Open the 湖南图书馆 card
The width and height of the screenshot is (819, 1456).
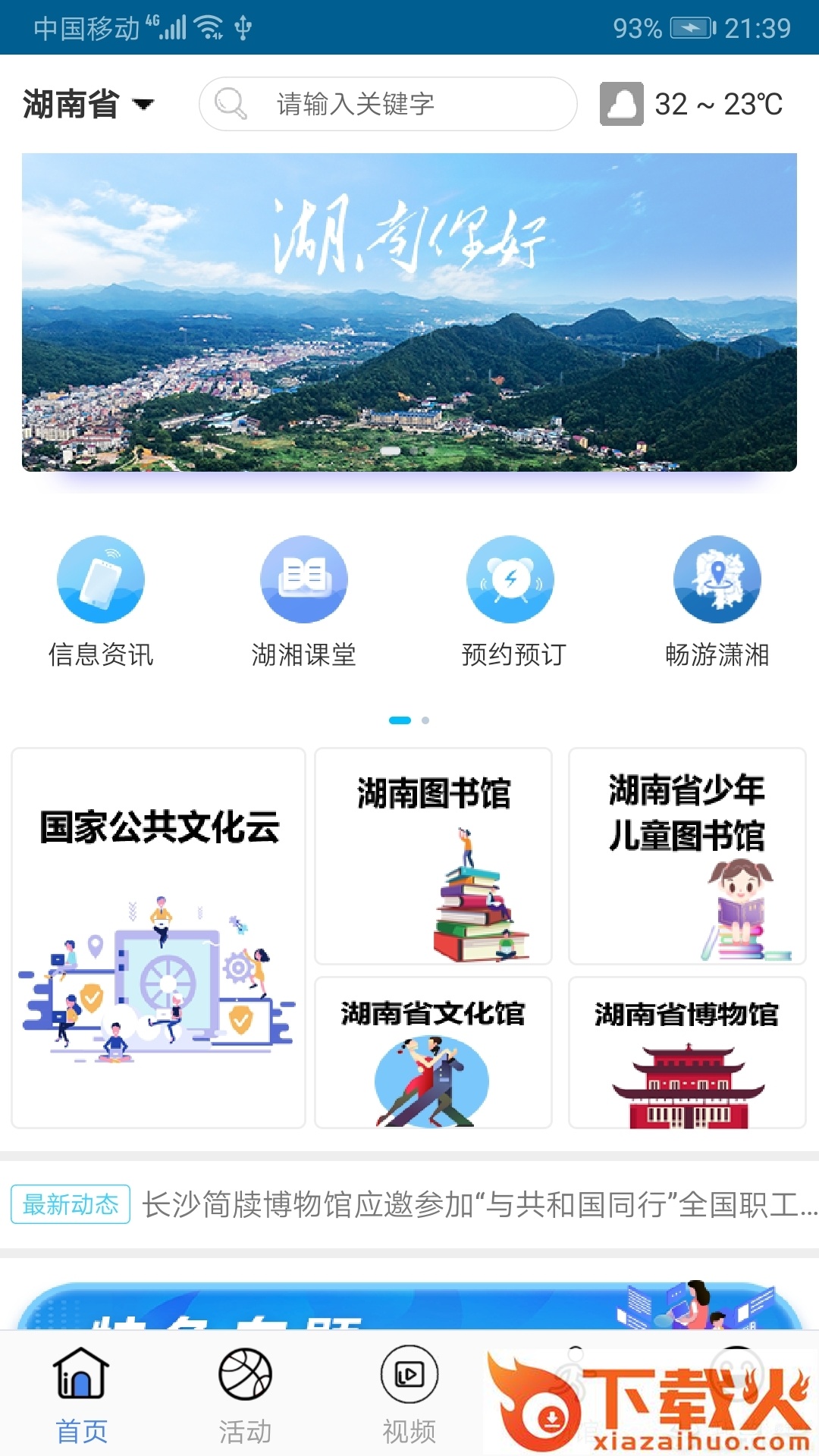tap(433, 856)
